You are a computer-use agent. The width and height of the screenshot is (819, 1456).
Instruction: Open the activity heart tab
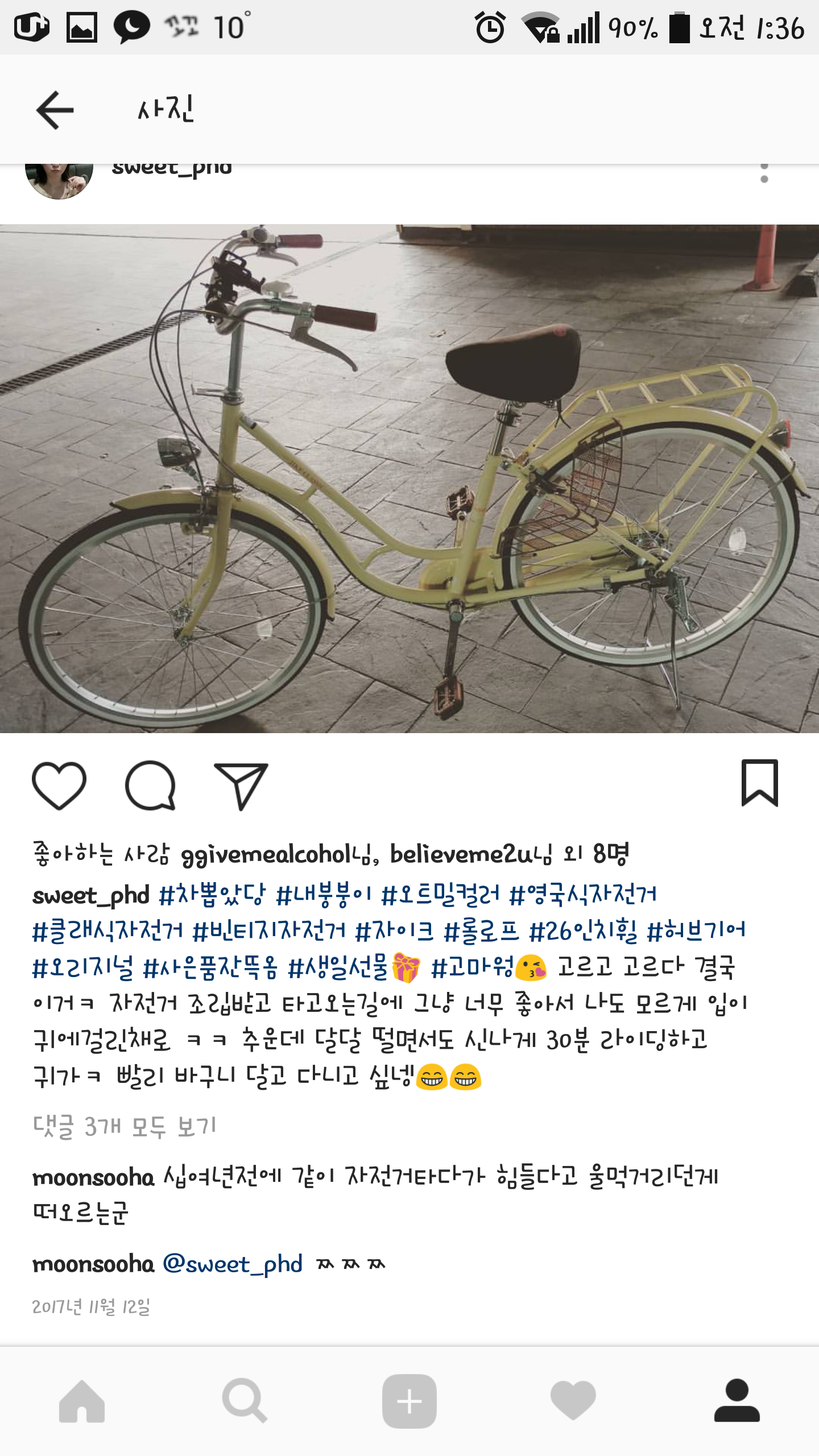pyautogui.click(x=573, y=1401)
